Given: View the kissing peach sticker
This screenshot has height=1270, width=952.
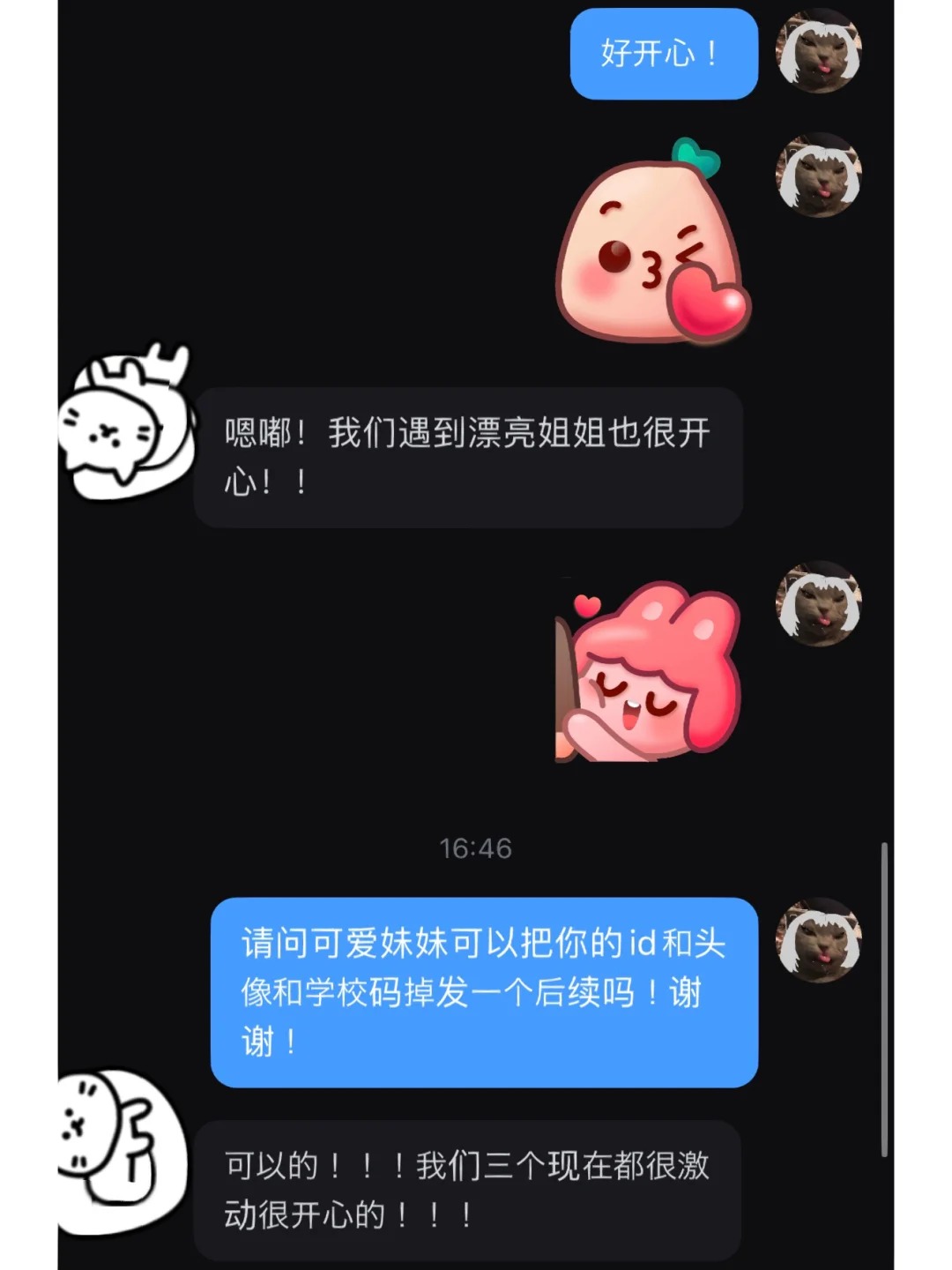Looking at the screenshot, I should click(x=652, y=243).
